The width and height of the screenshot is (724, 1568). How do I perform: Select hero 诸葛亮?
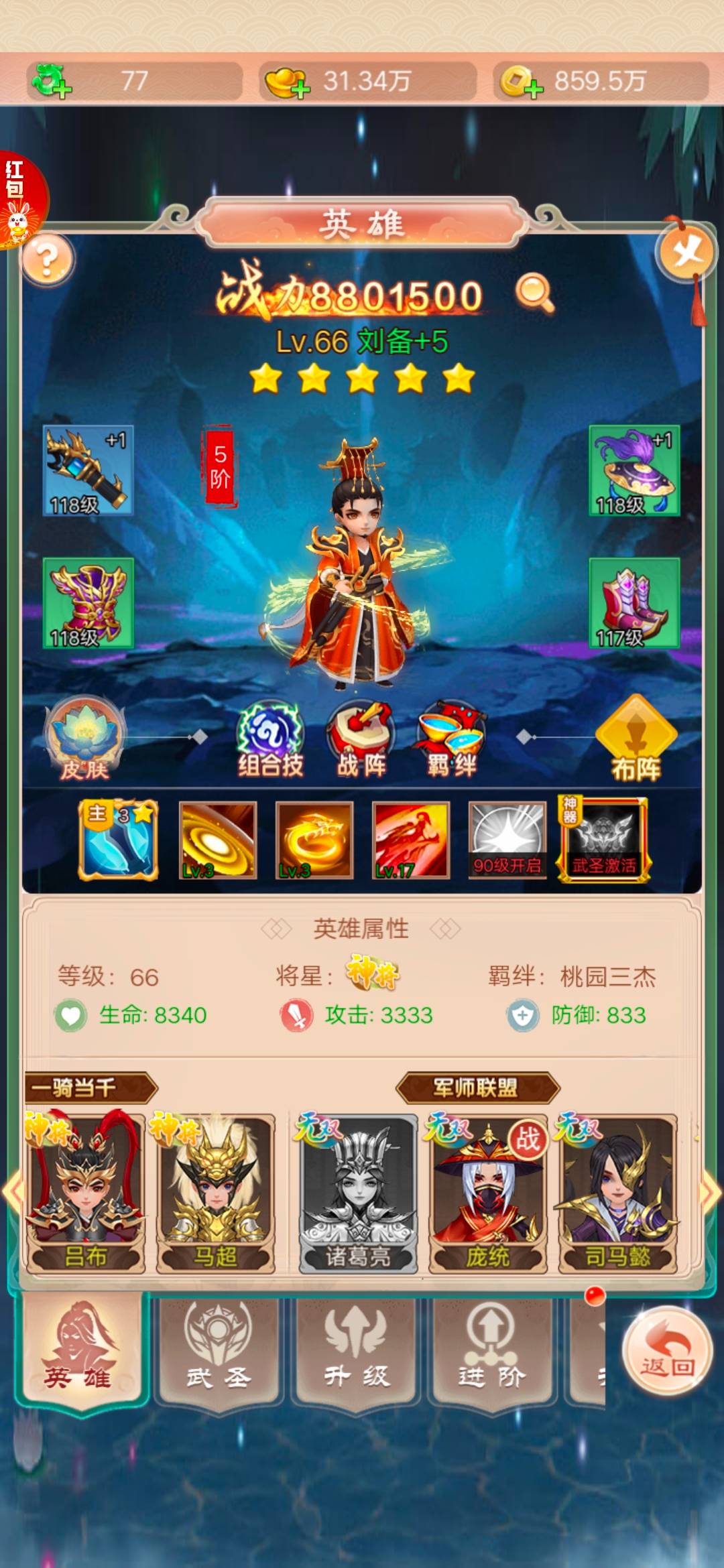pos(357,1194)
